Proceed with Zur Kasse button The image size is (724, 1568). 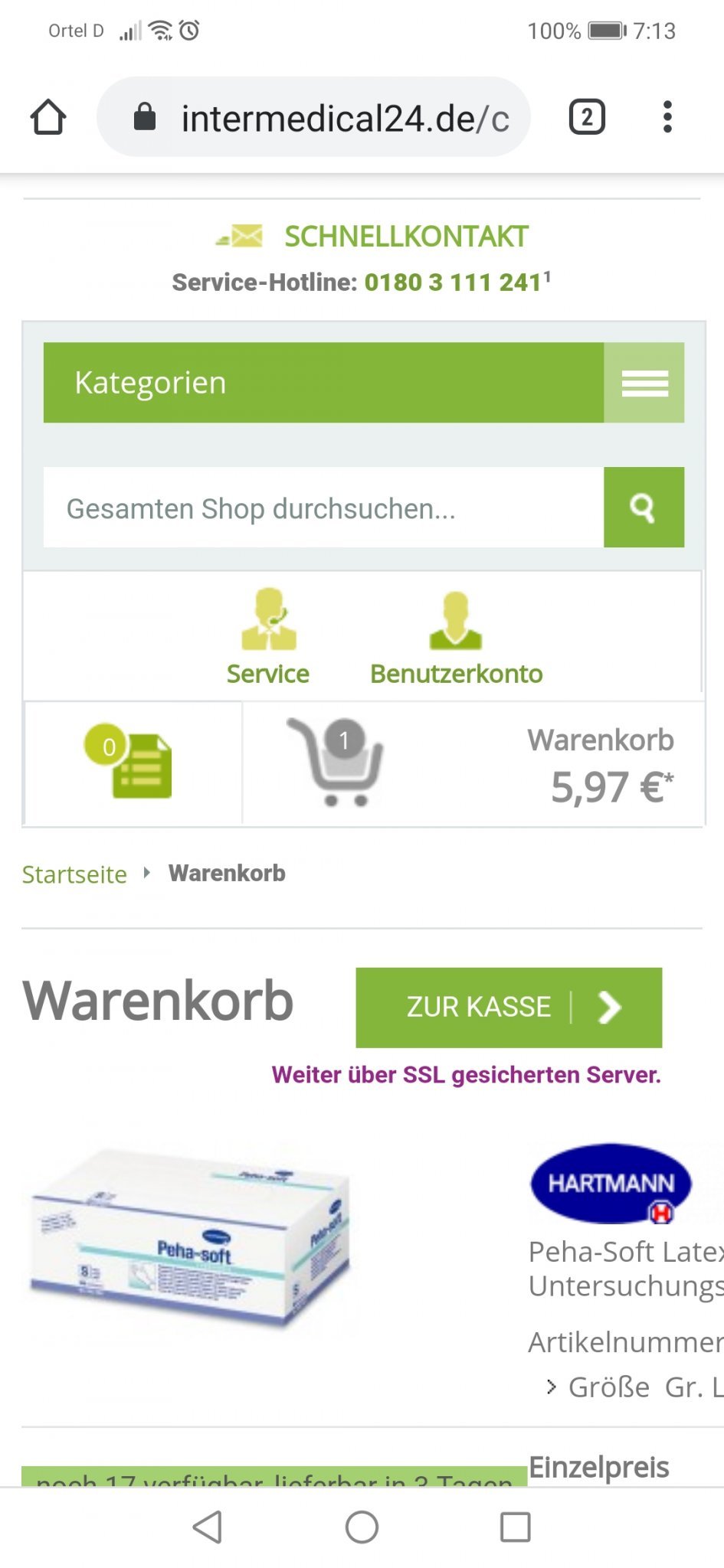click(x=509, y=1007)
